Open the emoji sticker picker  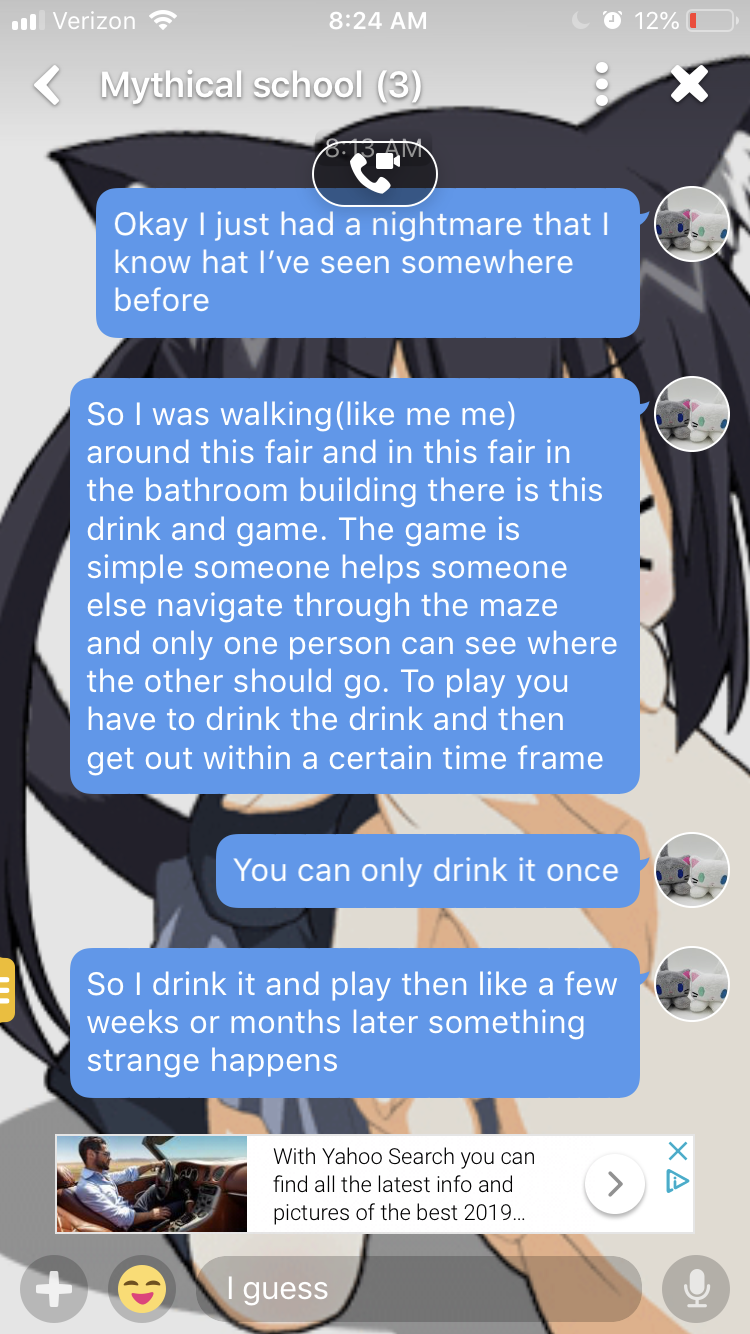point(141,1289)
